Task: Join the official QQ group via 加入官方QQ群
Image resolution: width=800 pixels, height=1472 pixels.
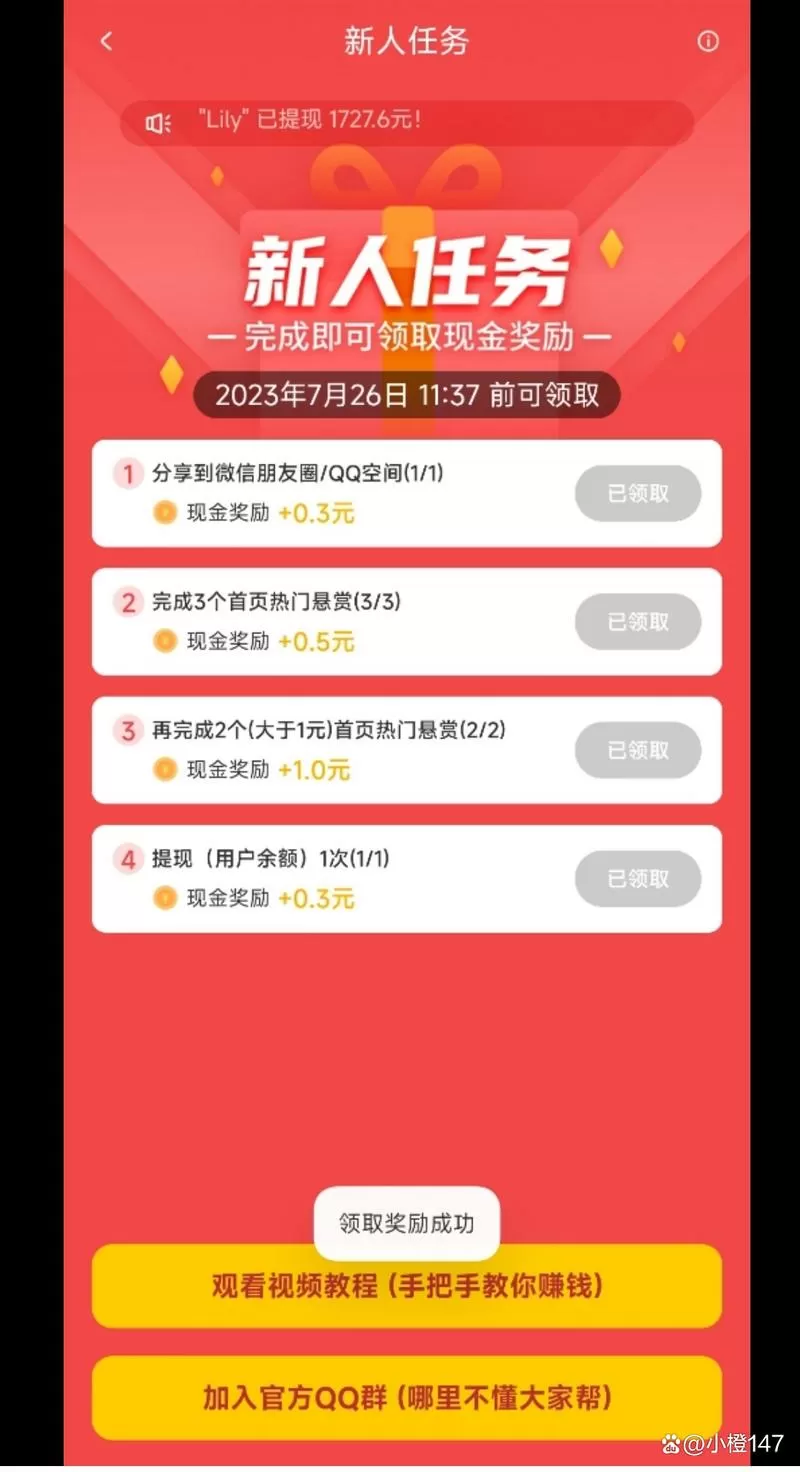Action: pyautogui.click(x=407, y=1398)
